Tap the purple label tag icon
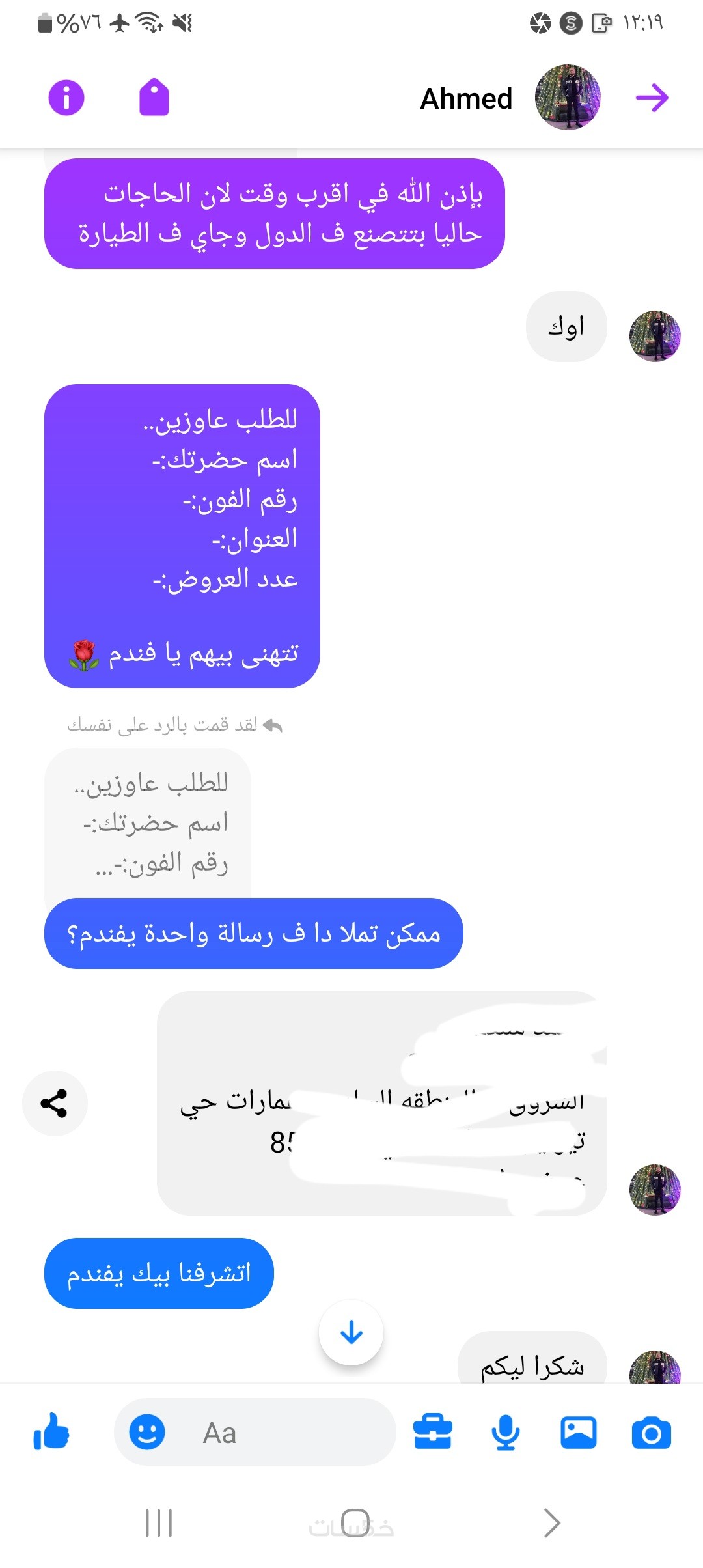The width and height of the screenshot is (703, 1568). (154, 98)
